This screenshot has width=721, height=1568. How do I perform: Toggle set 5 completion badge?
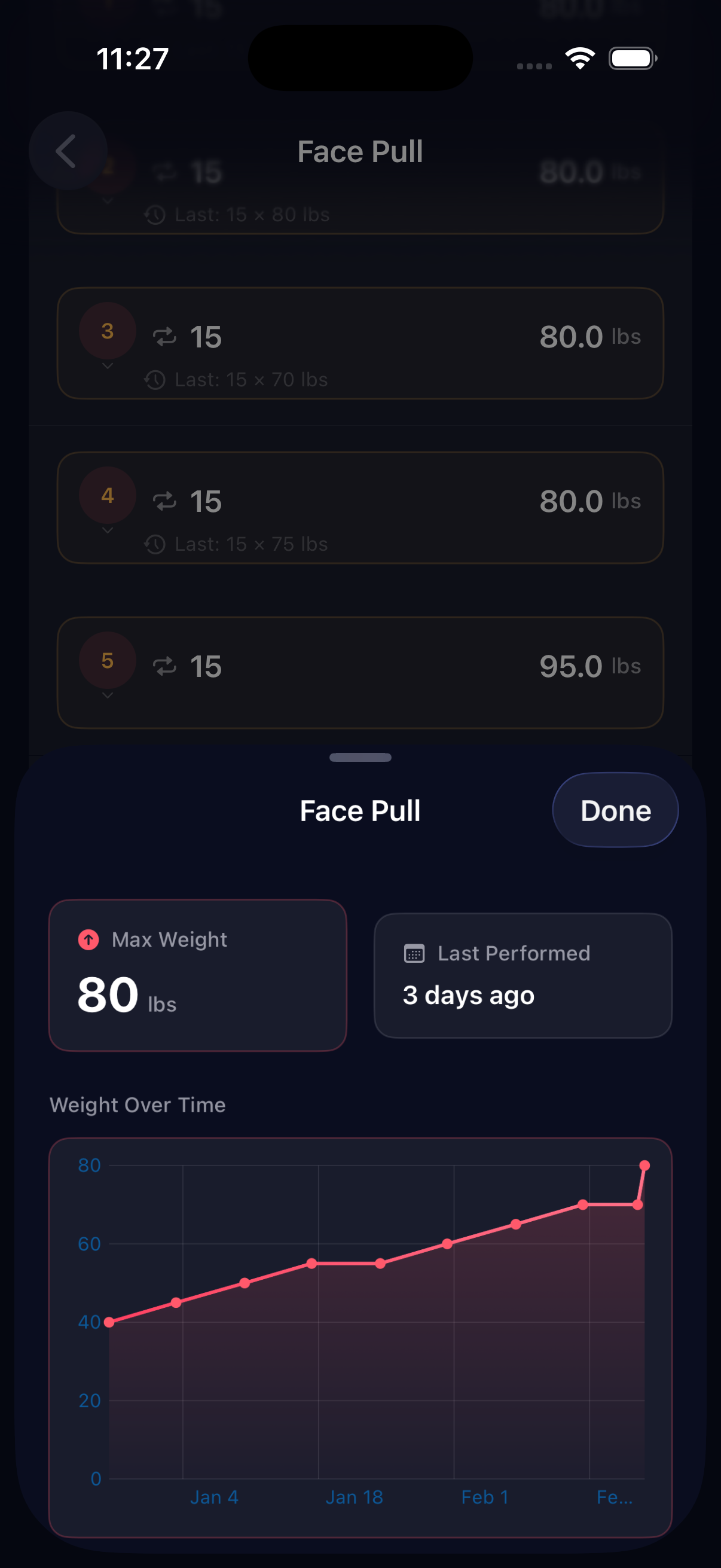(108, 661)
